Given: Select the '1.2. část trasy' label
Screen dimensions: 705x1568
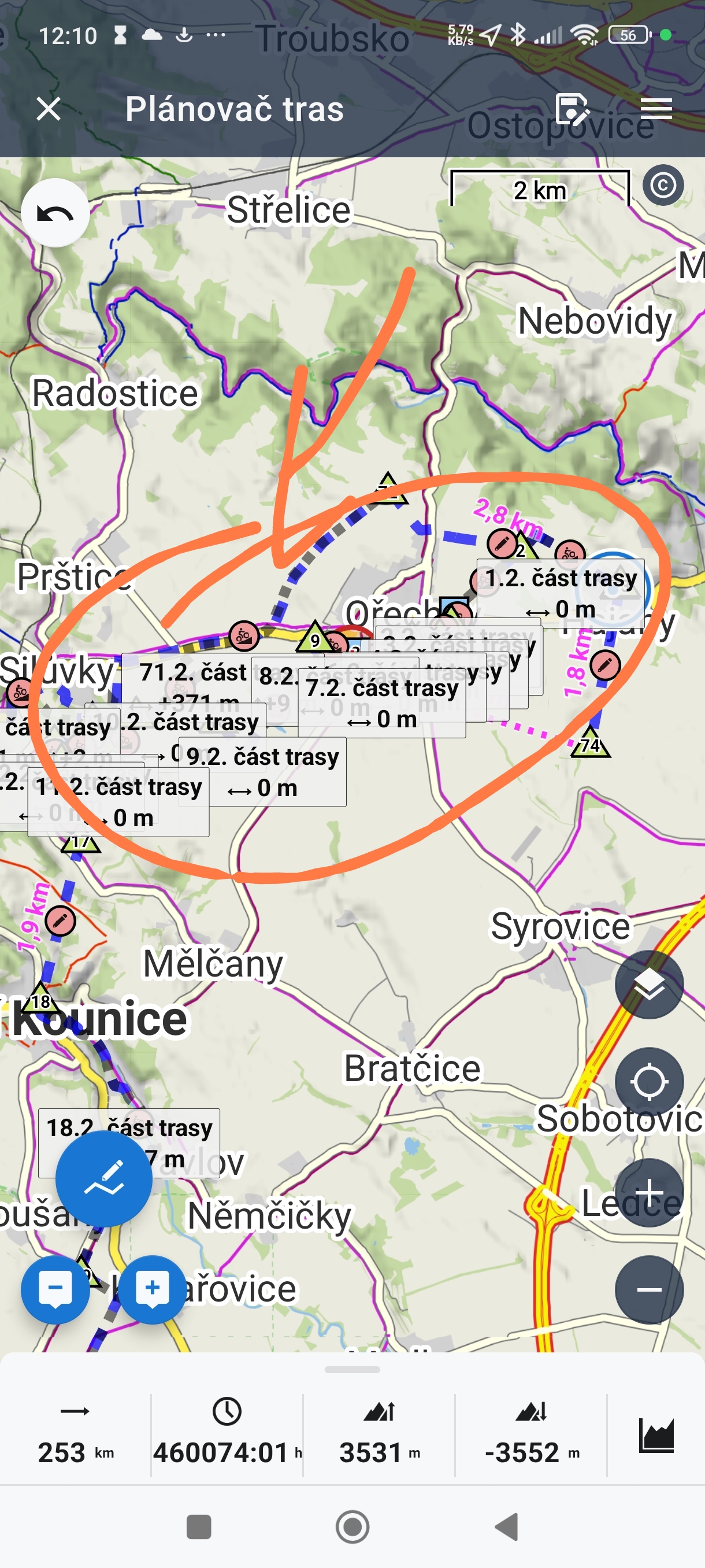Looking at the screenshot, I should tap(560, 588).
